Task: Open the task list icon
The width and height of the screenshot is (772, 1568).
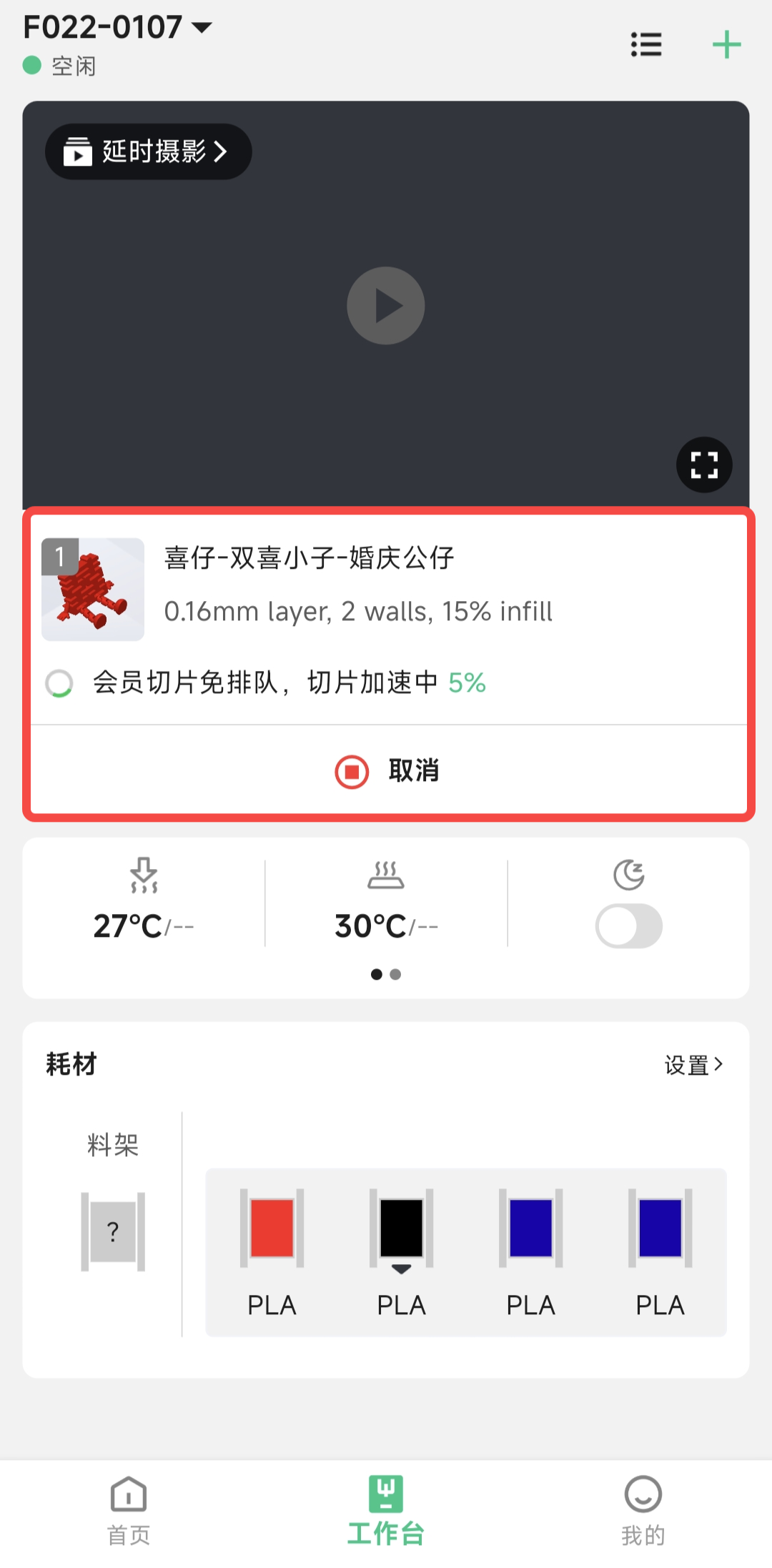Action: 646,45
